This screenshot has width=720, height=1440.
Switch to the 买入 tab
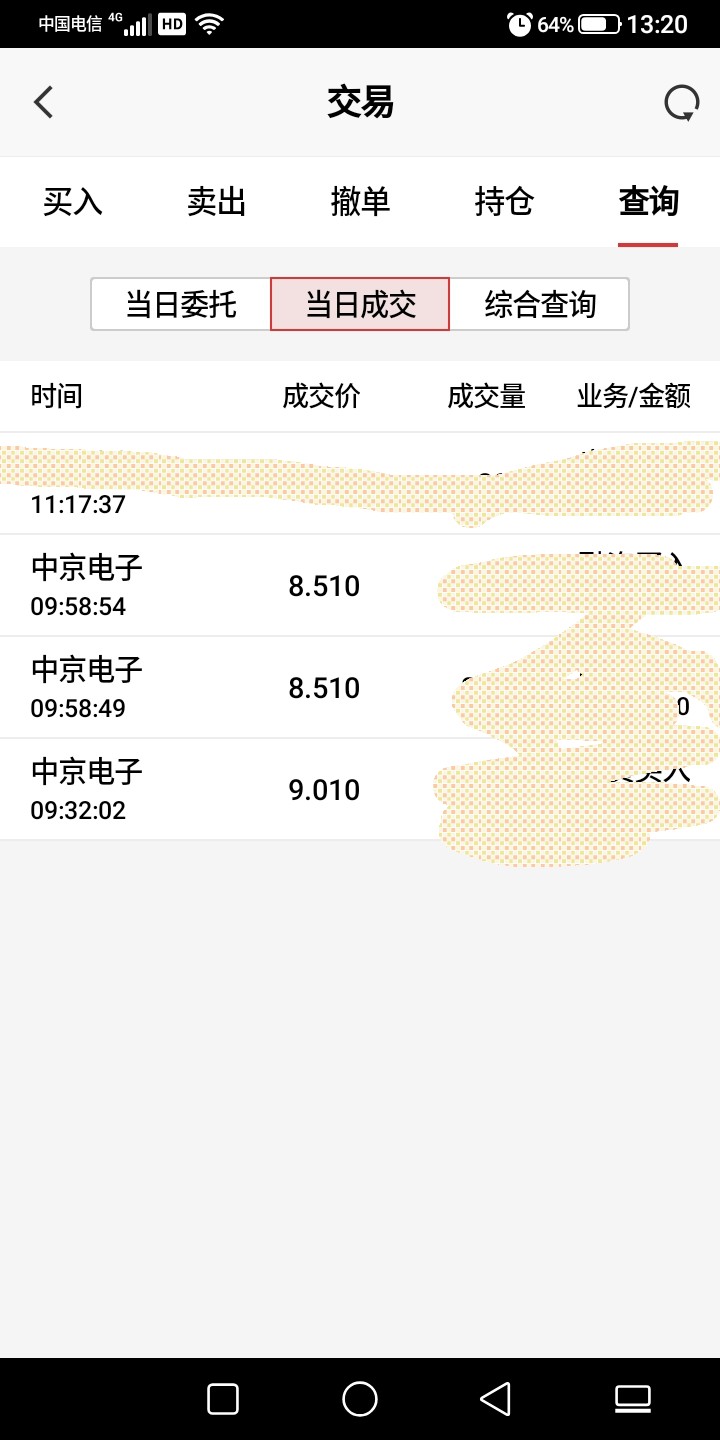[x=73, y=202]
